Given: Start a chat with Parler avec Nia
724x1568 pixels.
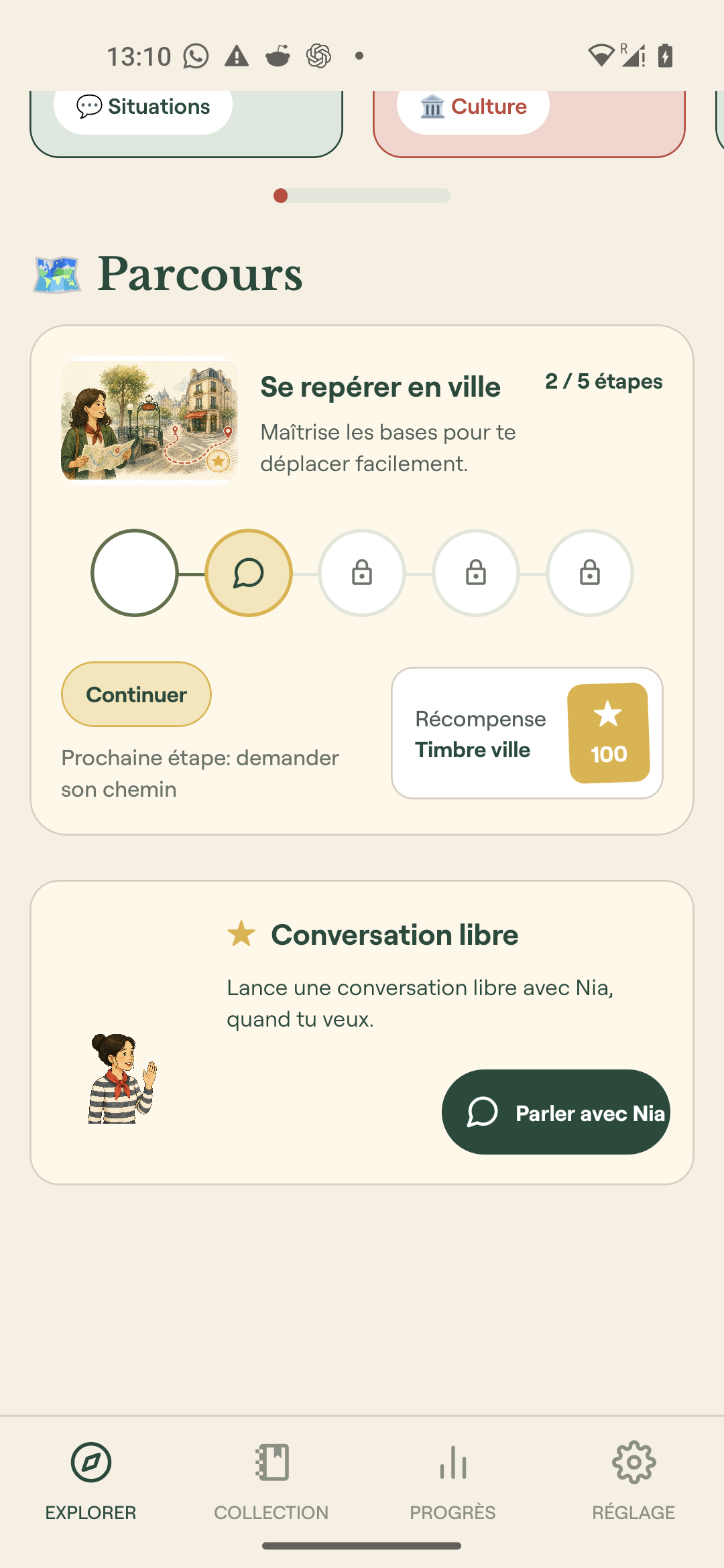Looking at the screenshot, I should click(x=556, y=1112).
